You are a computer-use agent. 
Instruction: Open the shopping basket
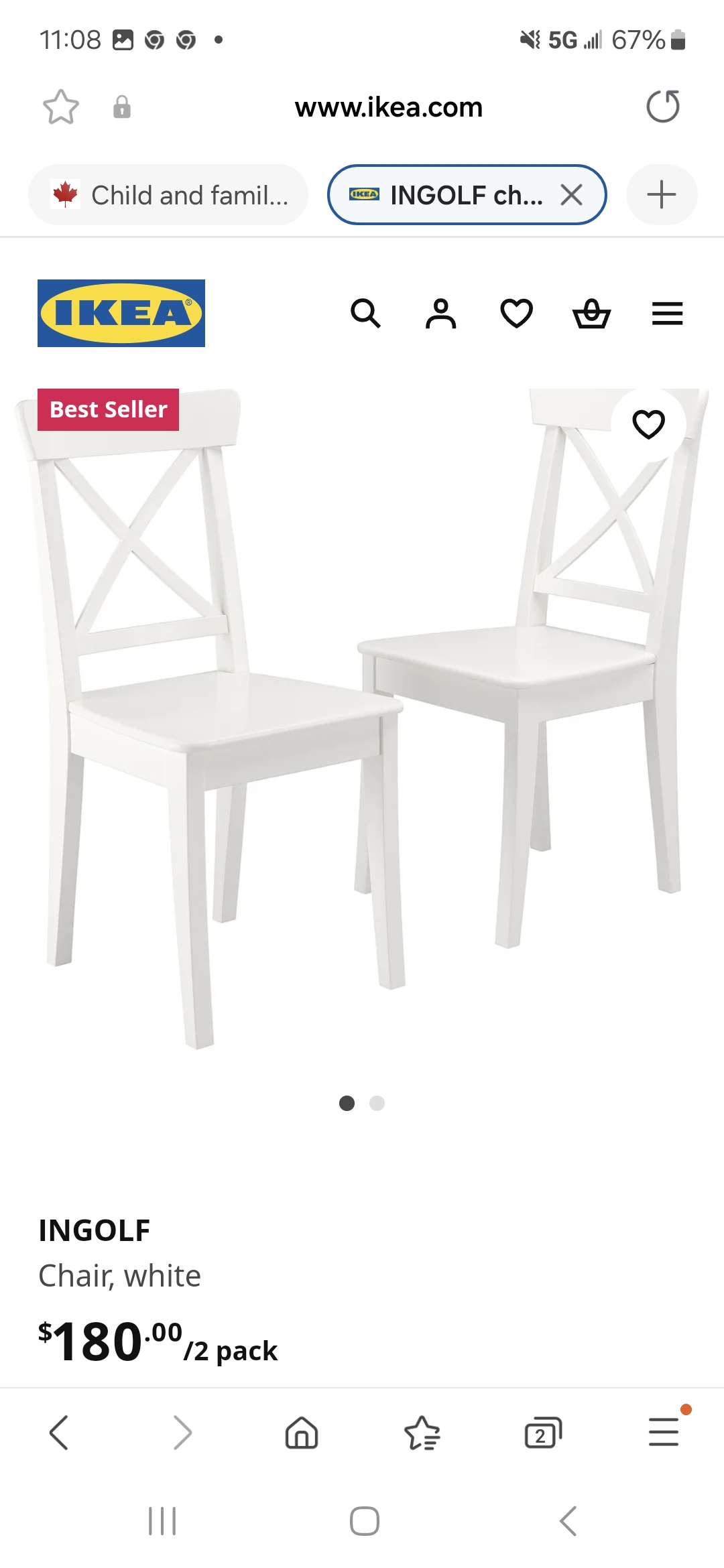click(x=592, y=313)
